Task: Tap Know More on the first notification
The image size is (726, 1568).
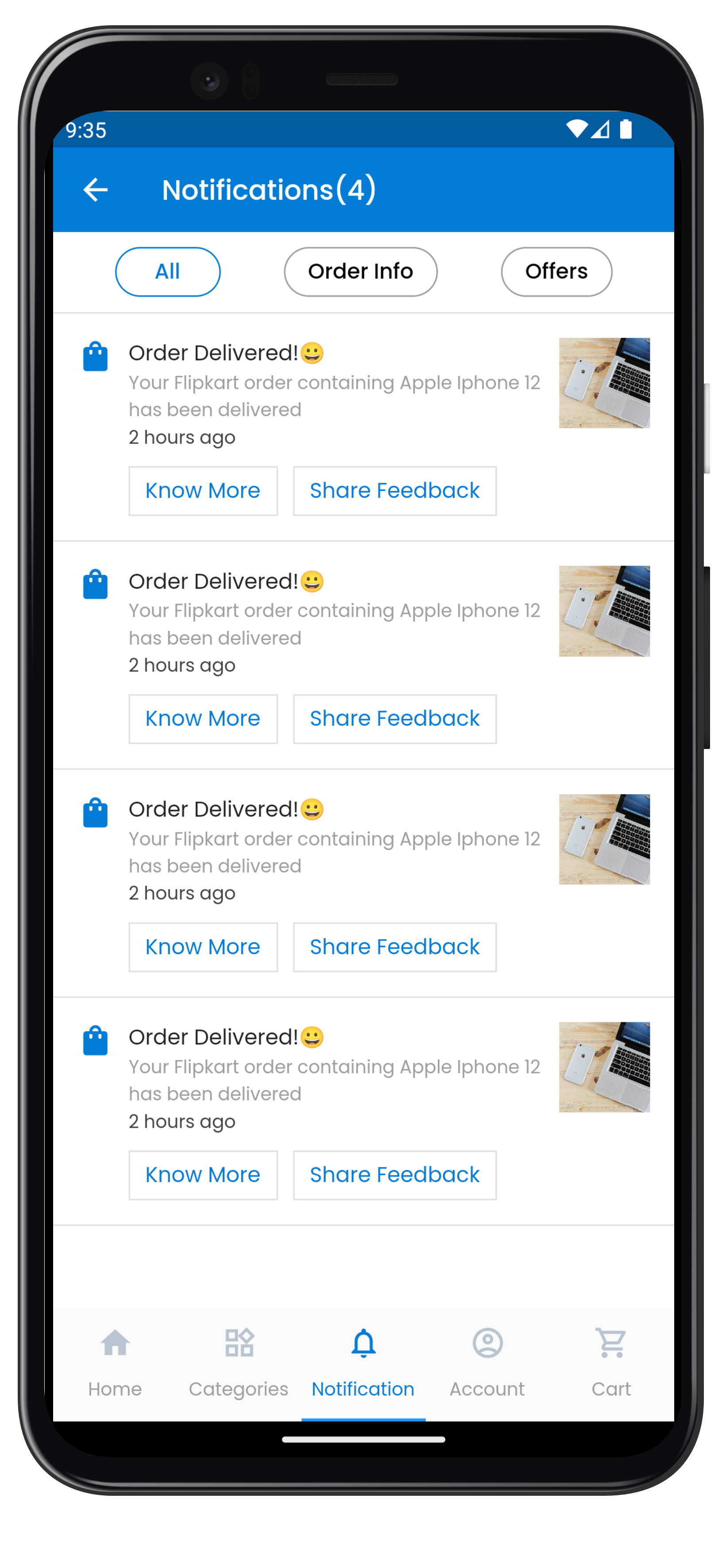Action: pos(203,491)
